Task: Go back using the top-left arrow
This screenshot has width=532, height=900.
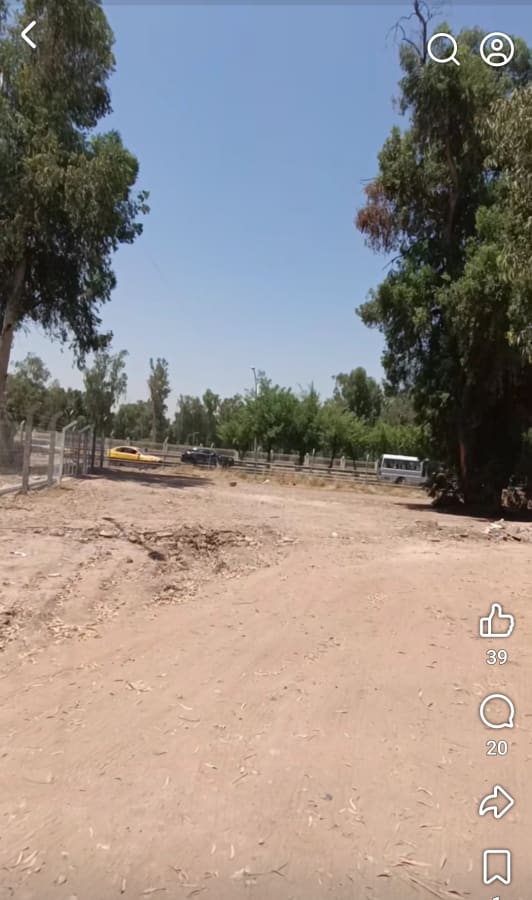Action: [29, 34]
